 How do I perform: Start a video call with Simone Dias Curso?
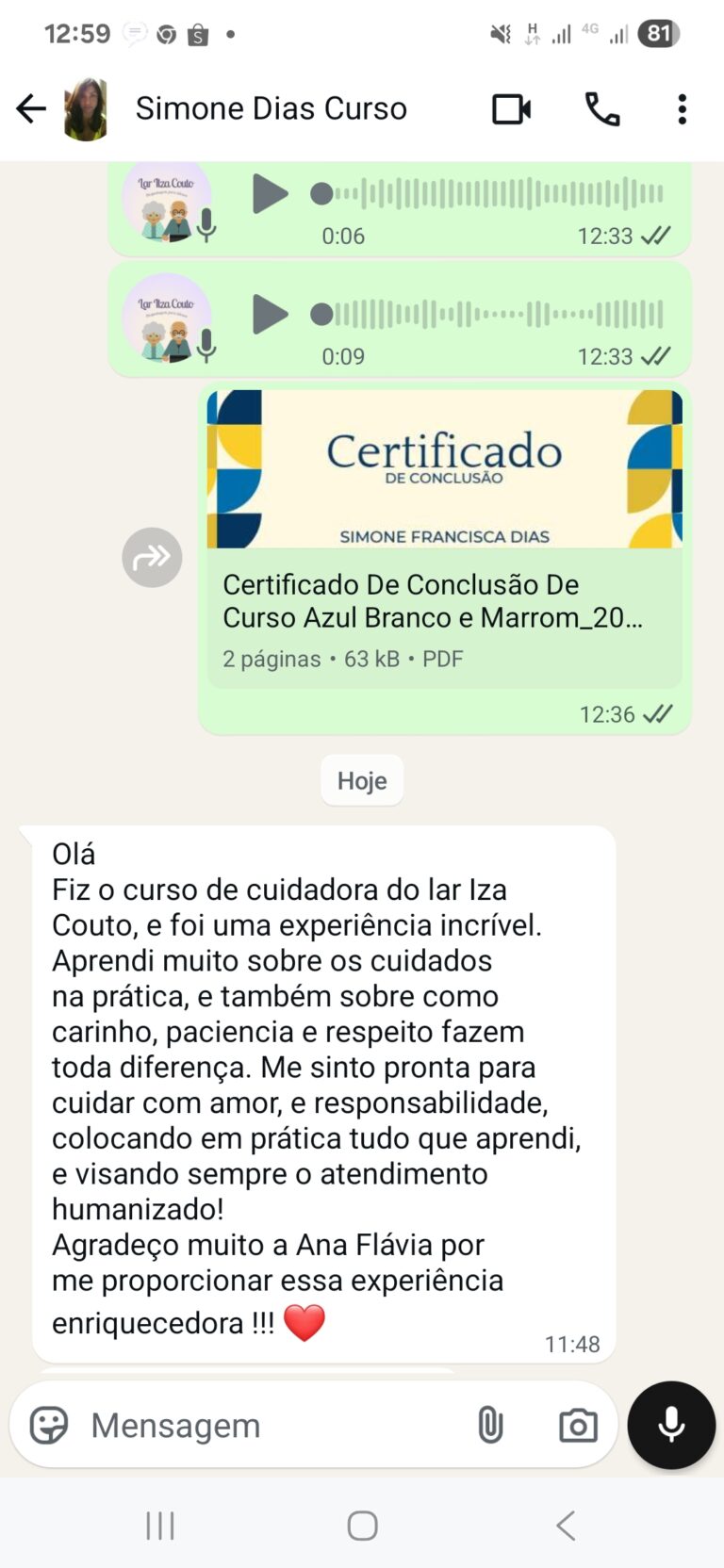coord(510,108)
